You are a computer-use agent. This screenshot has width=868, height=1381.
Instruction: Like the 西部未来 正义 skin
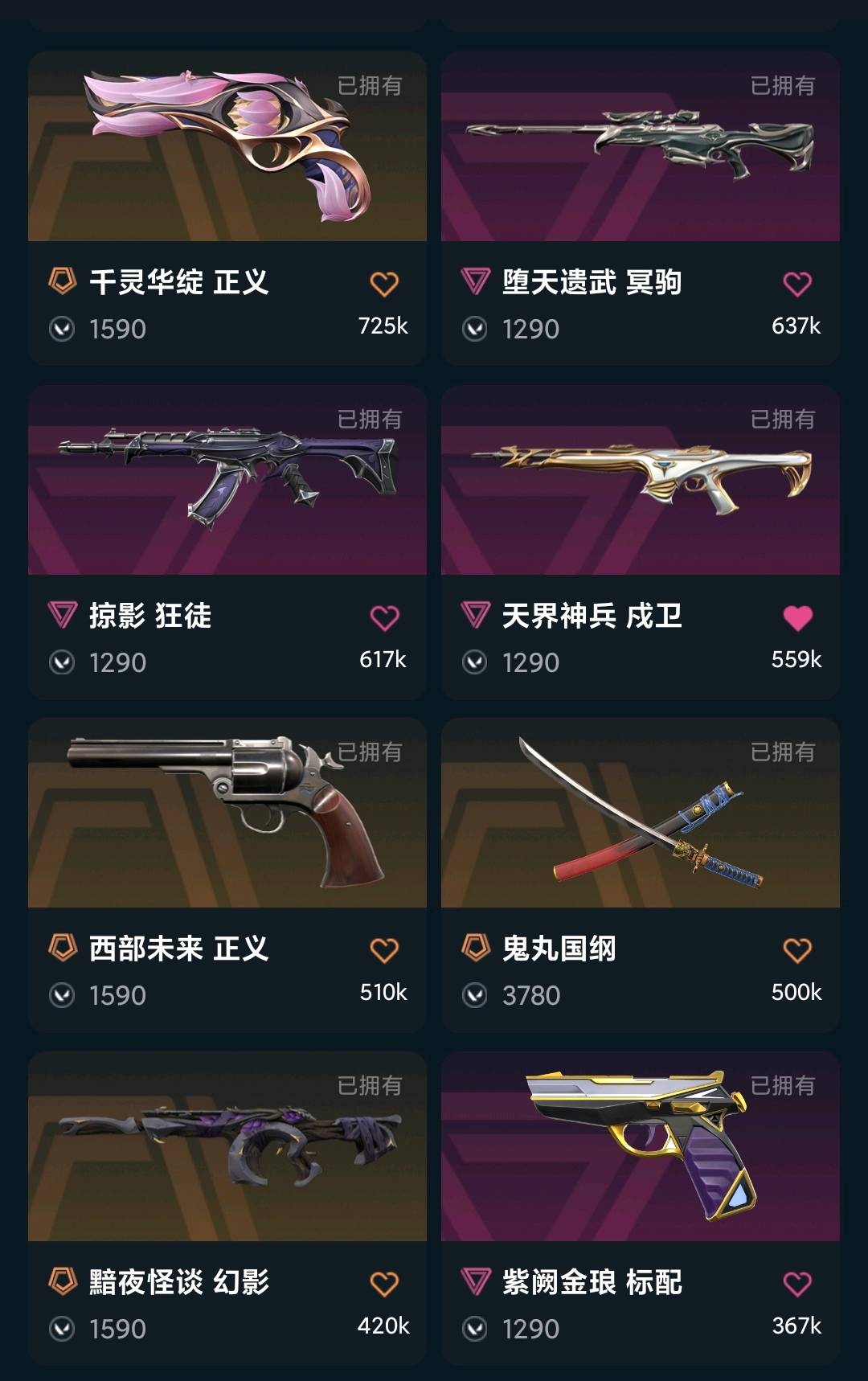pos(384,950)
